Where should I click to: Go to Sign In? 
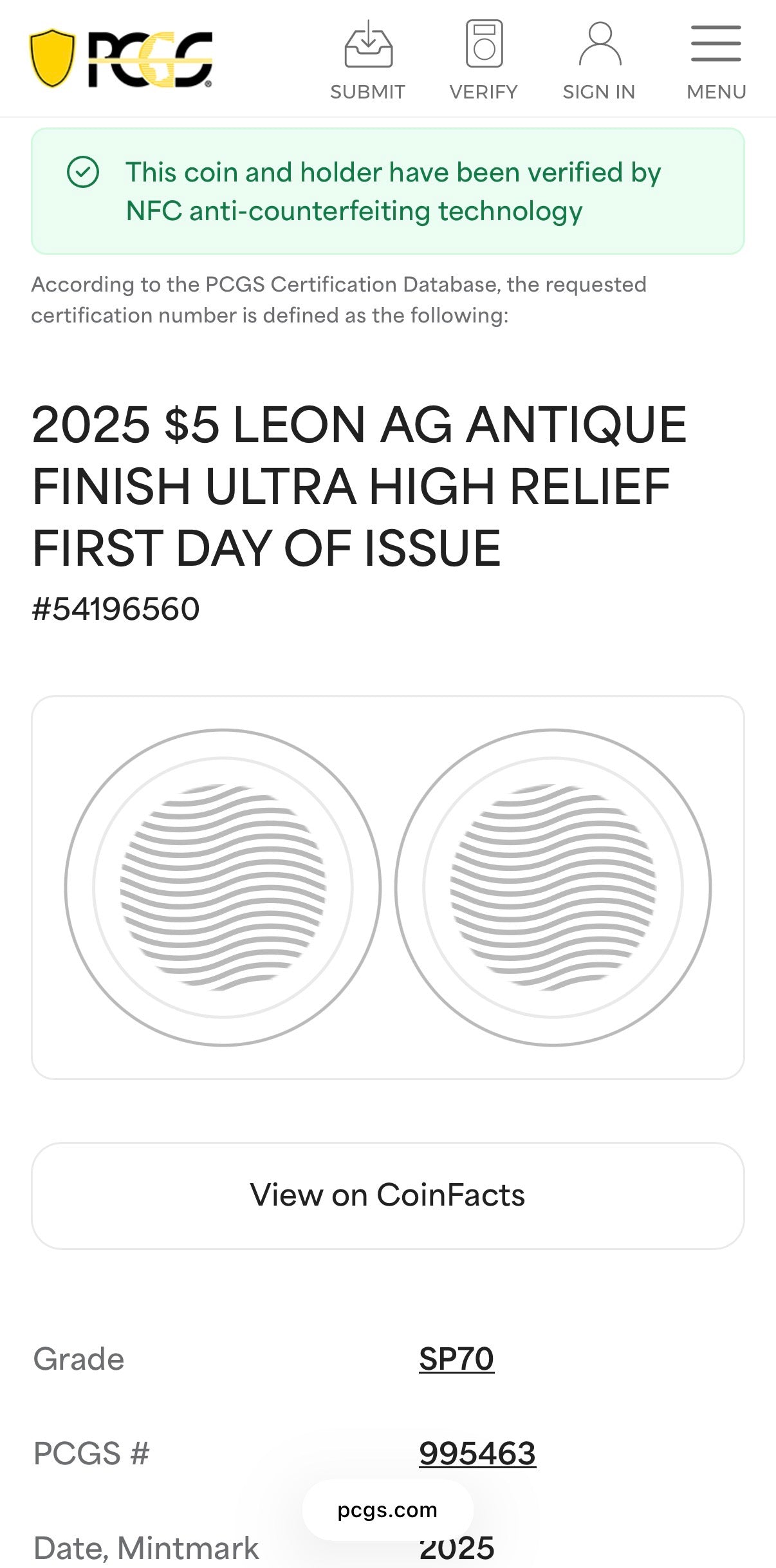tap(599, 60)
